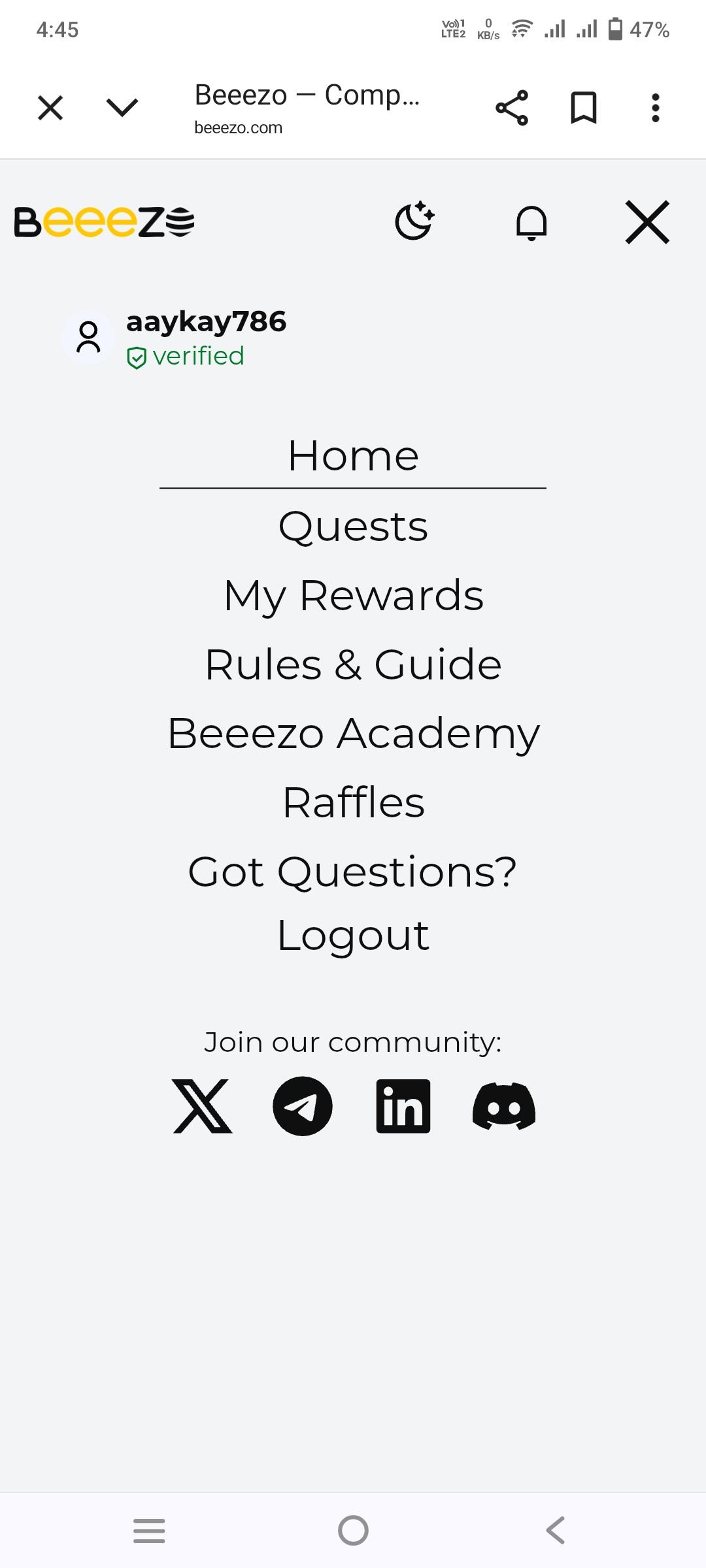Join the Discord community

504,1106
